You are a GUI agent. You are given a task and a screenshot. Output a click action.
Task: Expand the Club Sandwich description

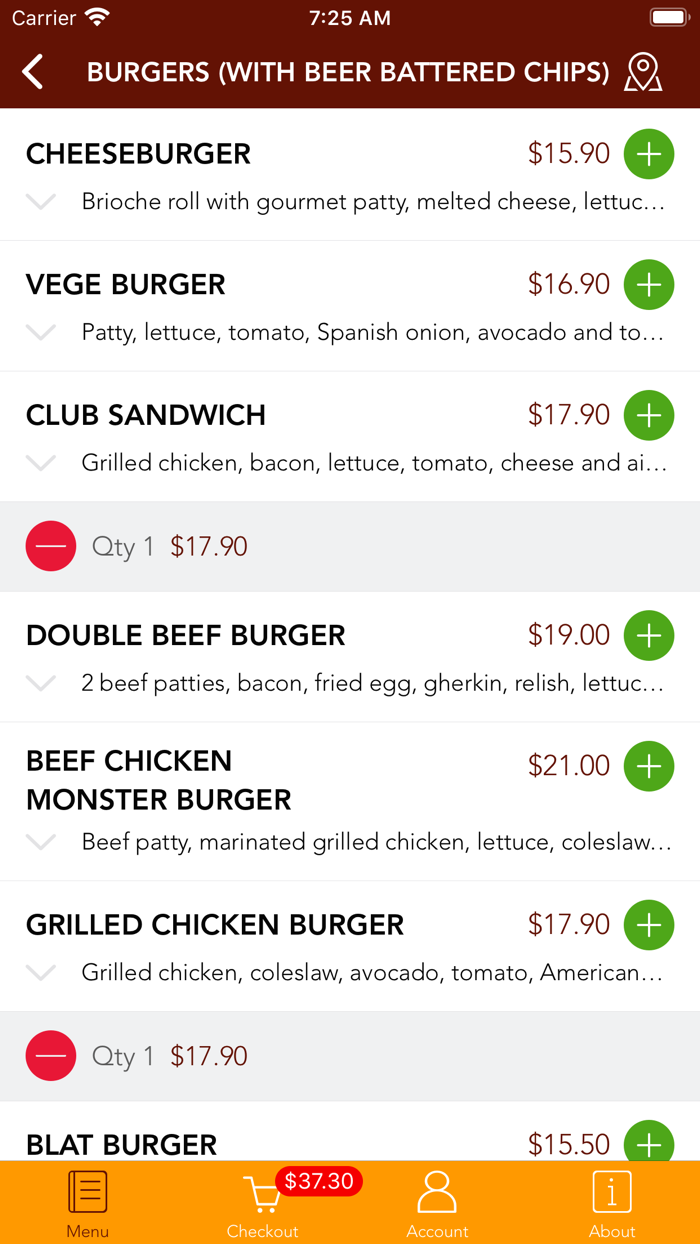pos(41,463)
